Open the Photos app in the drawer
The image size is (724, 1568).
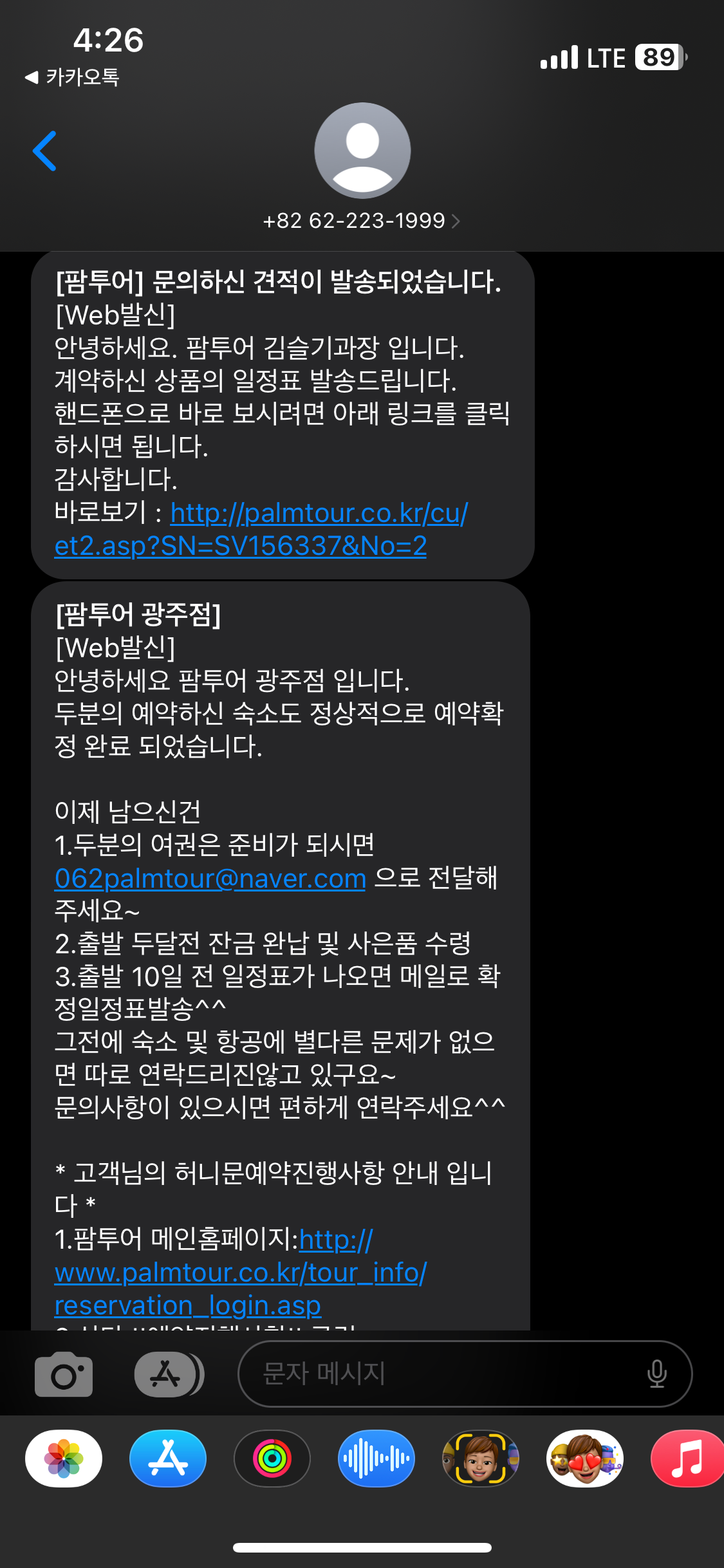click(64, 1459)
